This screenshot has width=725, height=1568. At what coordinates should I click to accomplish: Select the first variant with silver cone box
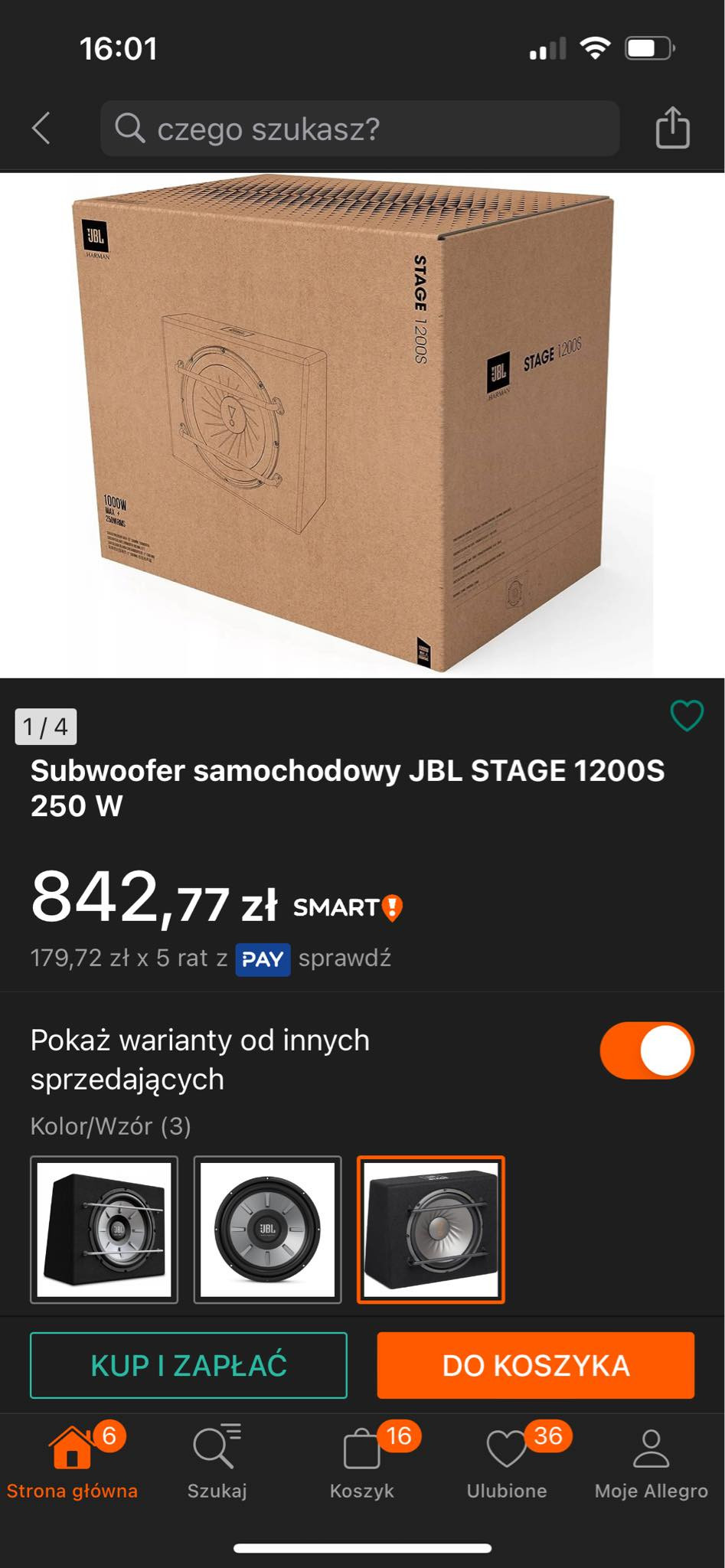pos(104,1229)
